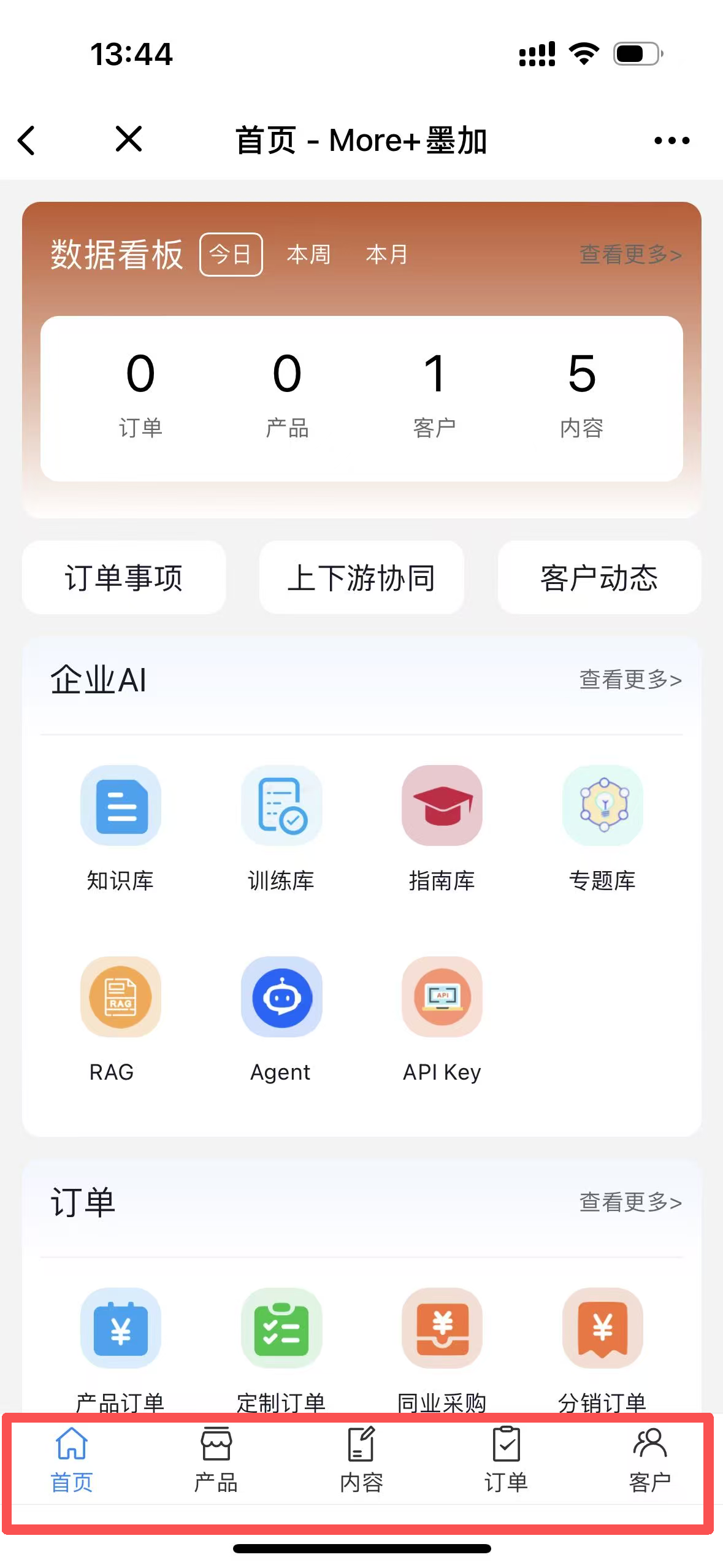The width and height of the screenshot is (723, 1568).
Task: Switch the data board to 本月
Action: [x=387, y=255]
